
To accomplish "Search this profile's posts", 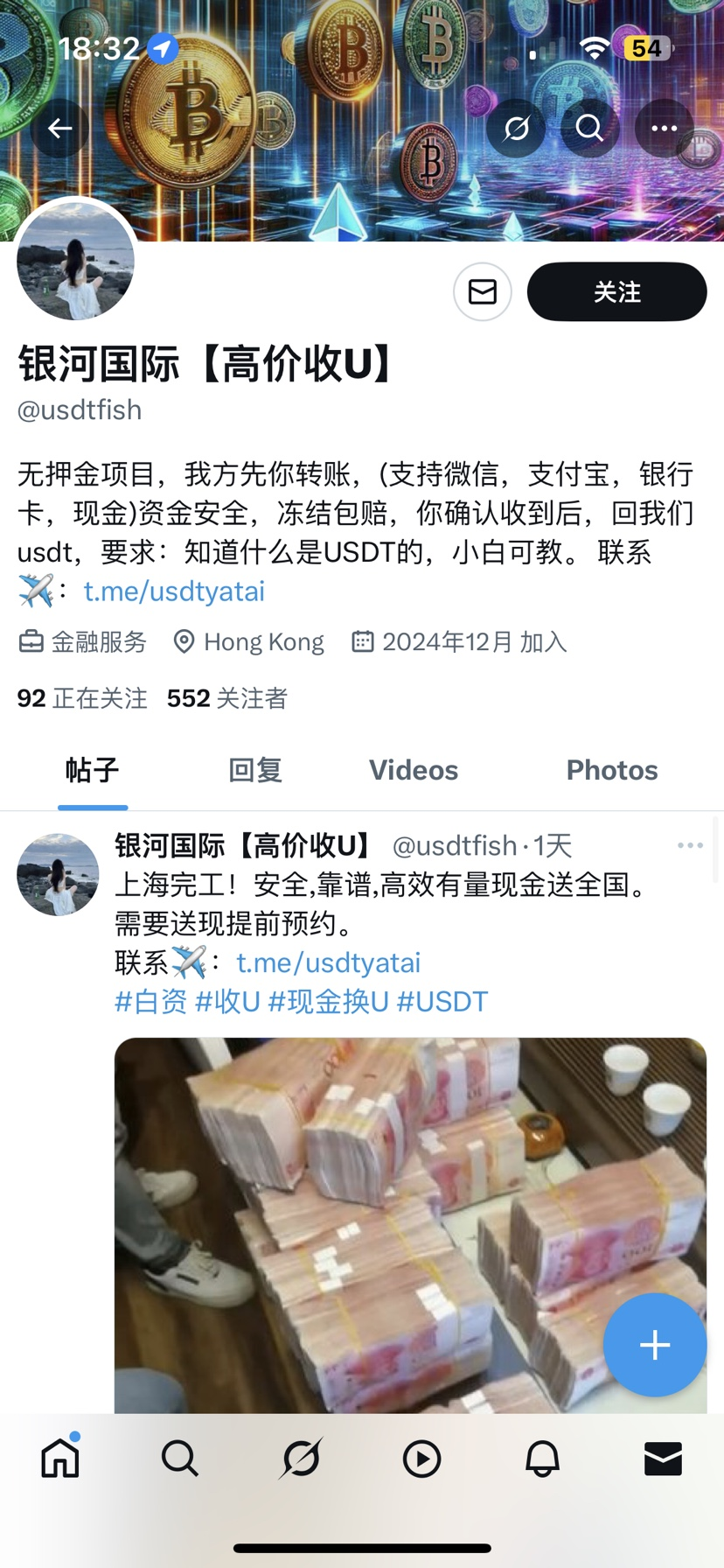I will point(590,129).
